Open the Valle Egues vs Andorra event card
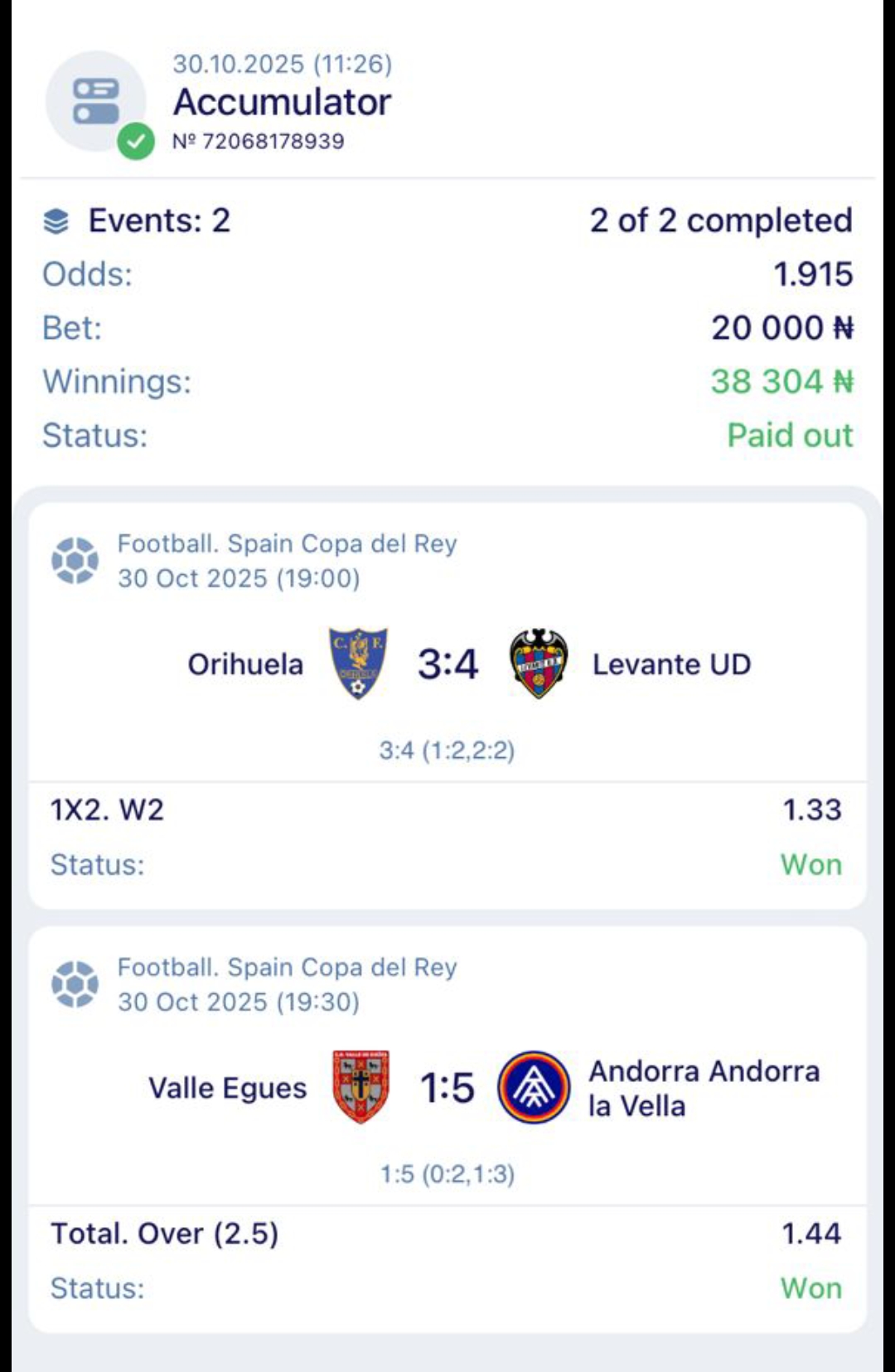The width and height of the screenshot is (895, 1372). [x=447, y=1088]
